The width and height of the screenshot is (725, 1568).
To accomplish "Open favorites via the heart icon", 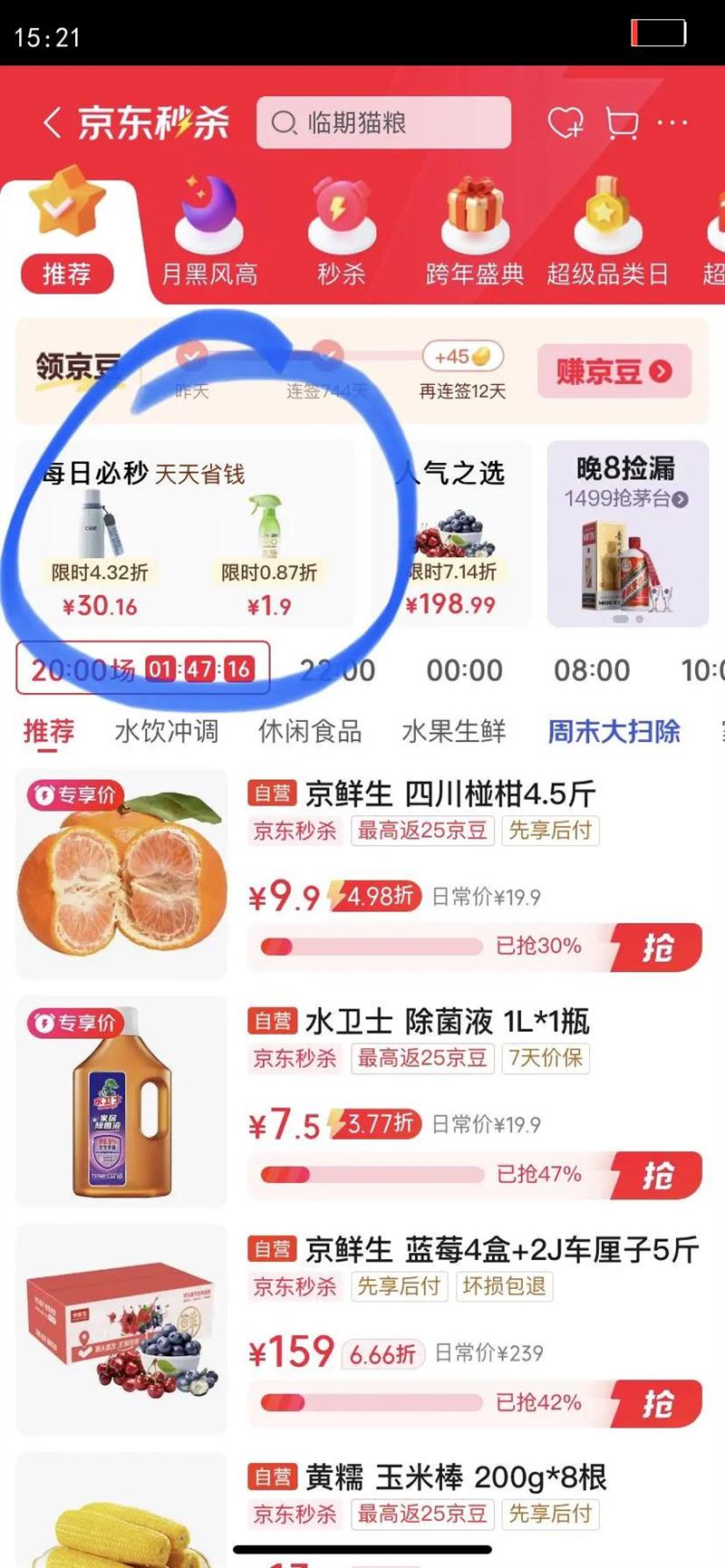I will point(566,123).
